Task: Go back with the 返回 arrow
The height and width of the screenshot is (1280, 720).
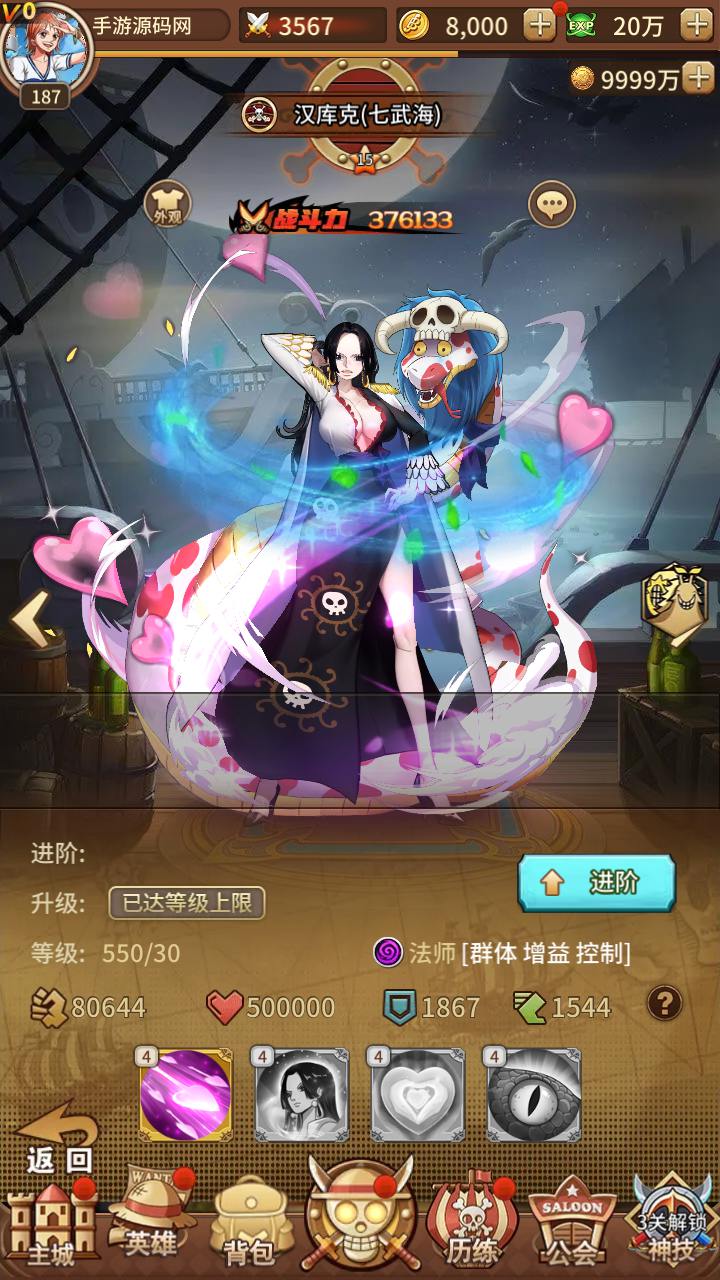Action: [x=58, y=1140]
